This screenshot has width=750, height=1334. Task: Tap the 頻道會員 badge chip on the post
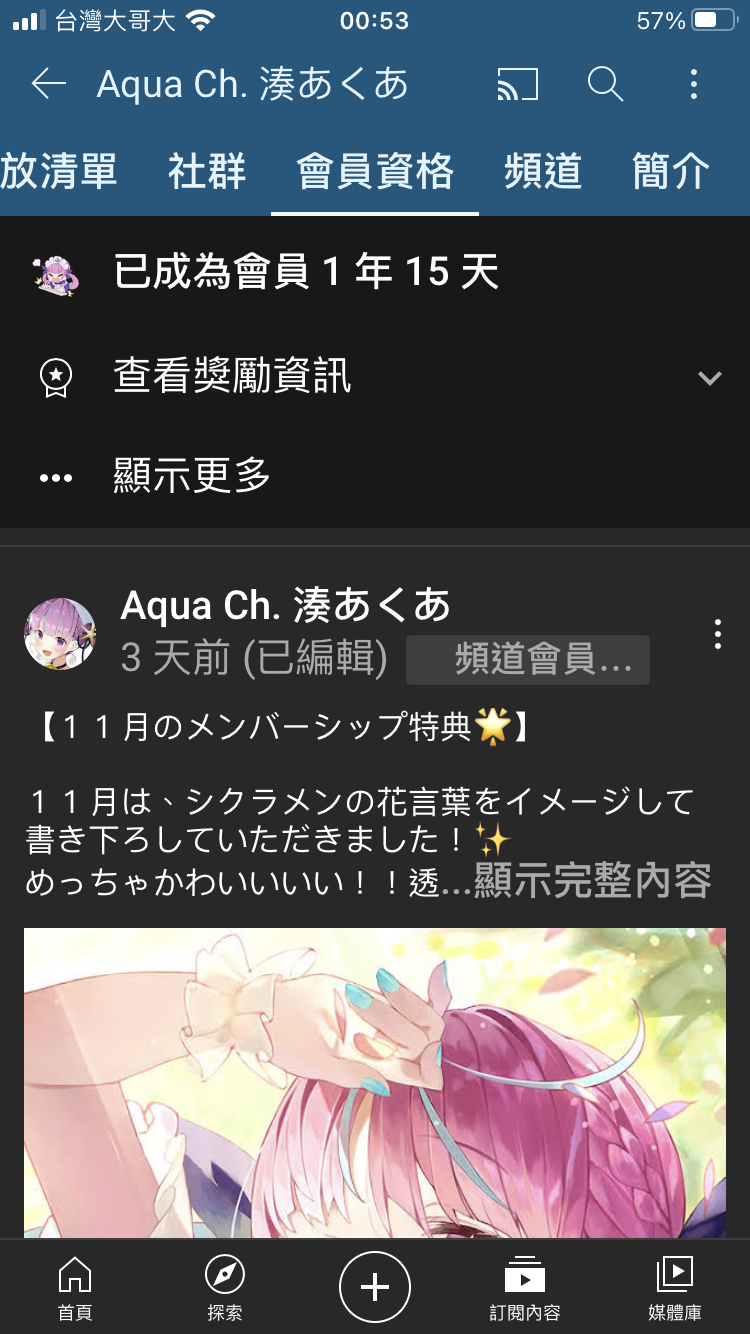[528, 660]
